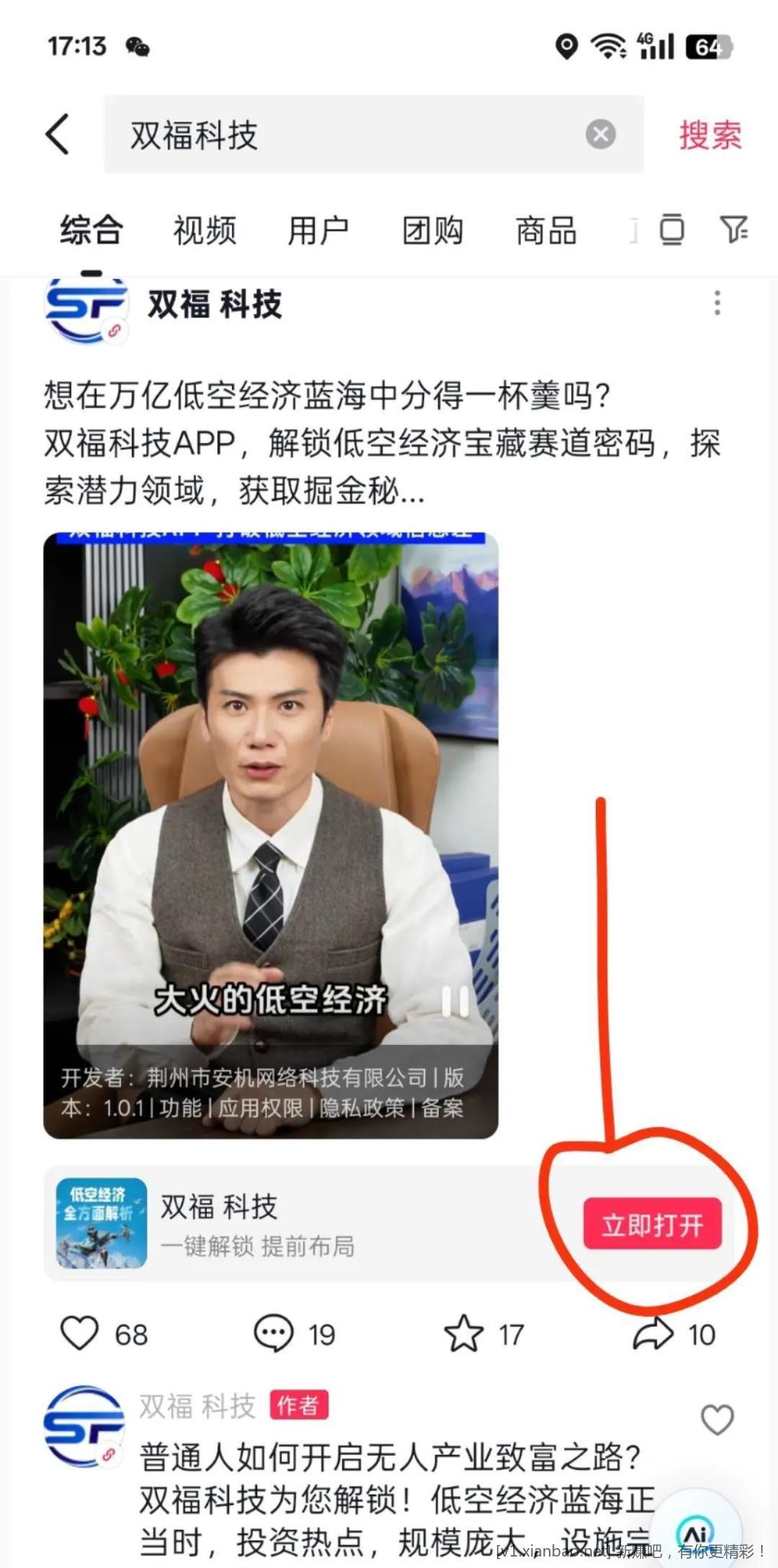The height and width of the screenshot is (1568, 778).
Task: Open the 双福 科技 profile avatar
Action: click(x=85, y=306)
